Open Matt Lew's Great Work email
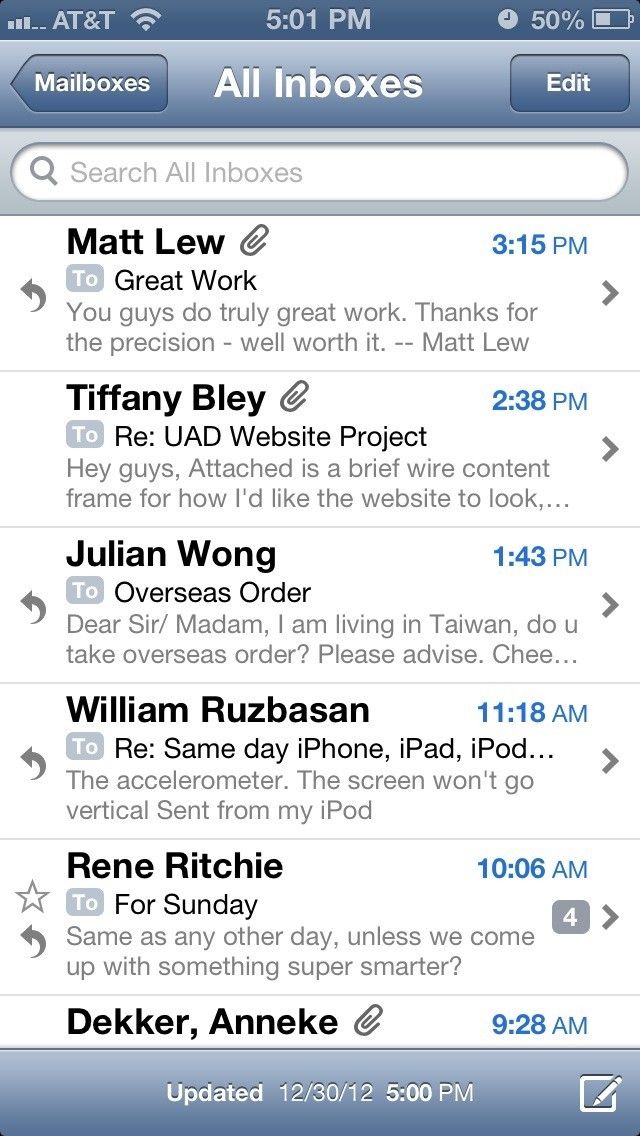Image resolution: width=640 pixels, height=1136 pixels. (320, 293)
